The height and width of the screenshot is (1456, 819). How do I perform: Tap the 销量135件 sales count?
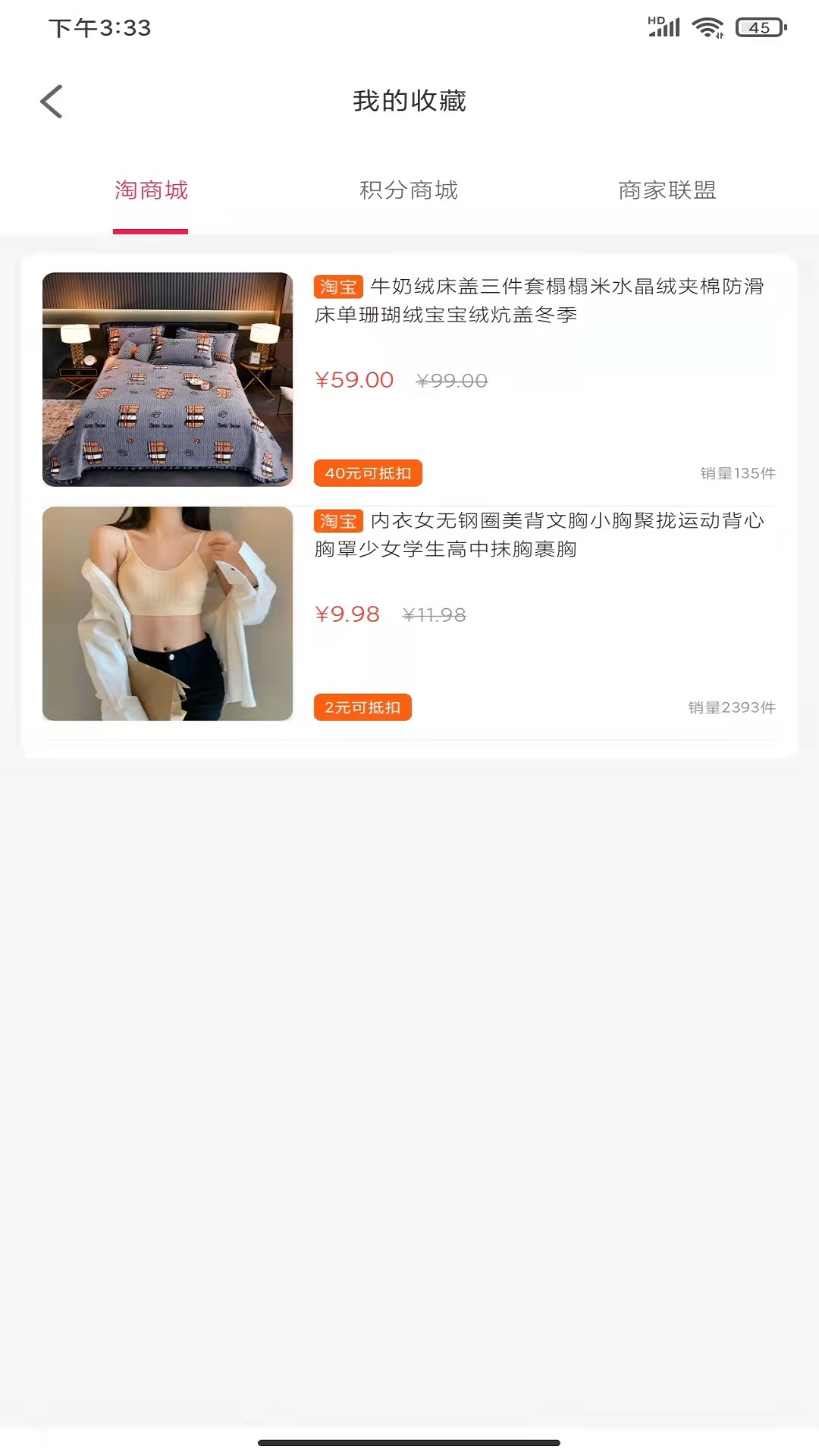click(x=730, y=473)
